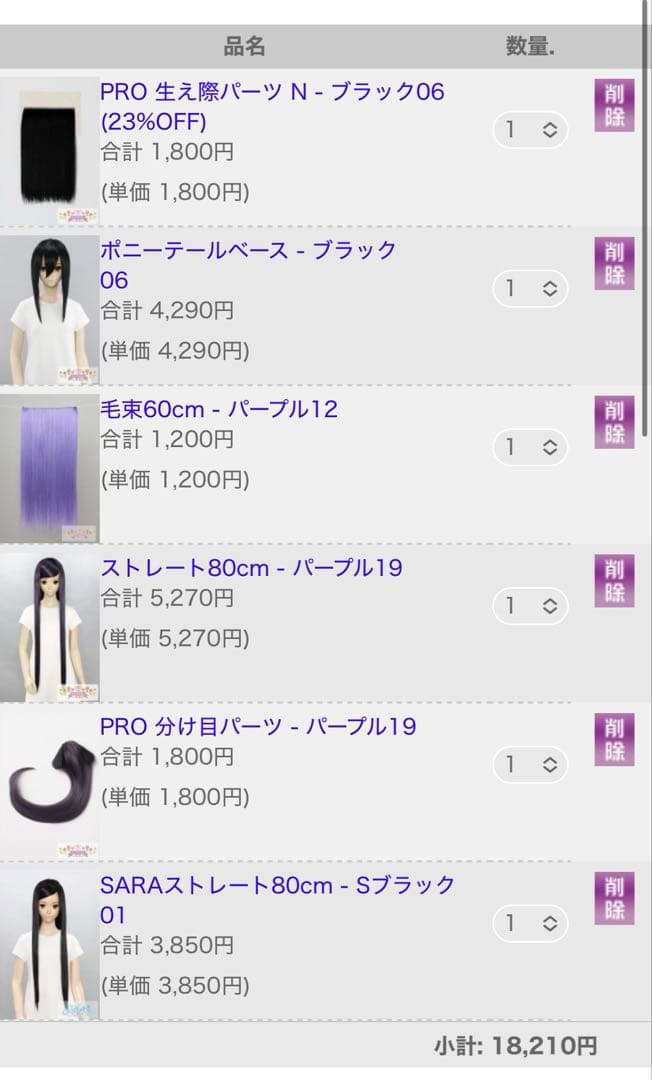The image size is (652, 1080).
Task: Select quantity for 毛束60cm パープル12
Action: (x=530, y=447)
